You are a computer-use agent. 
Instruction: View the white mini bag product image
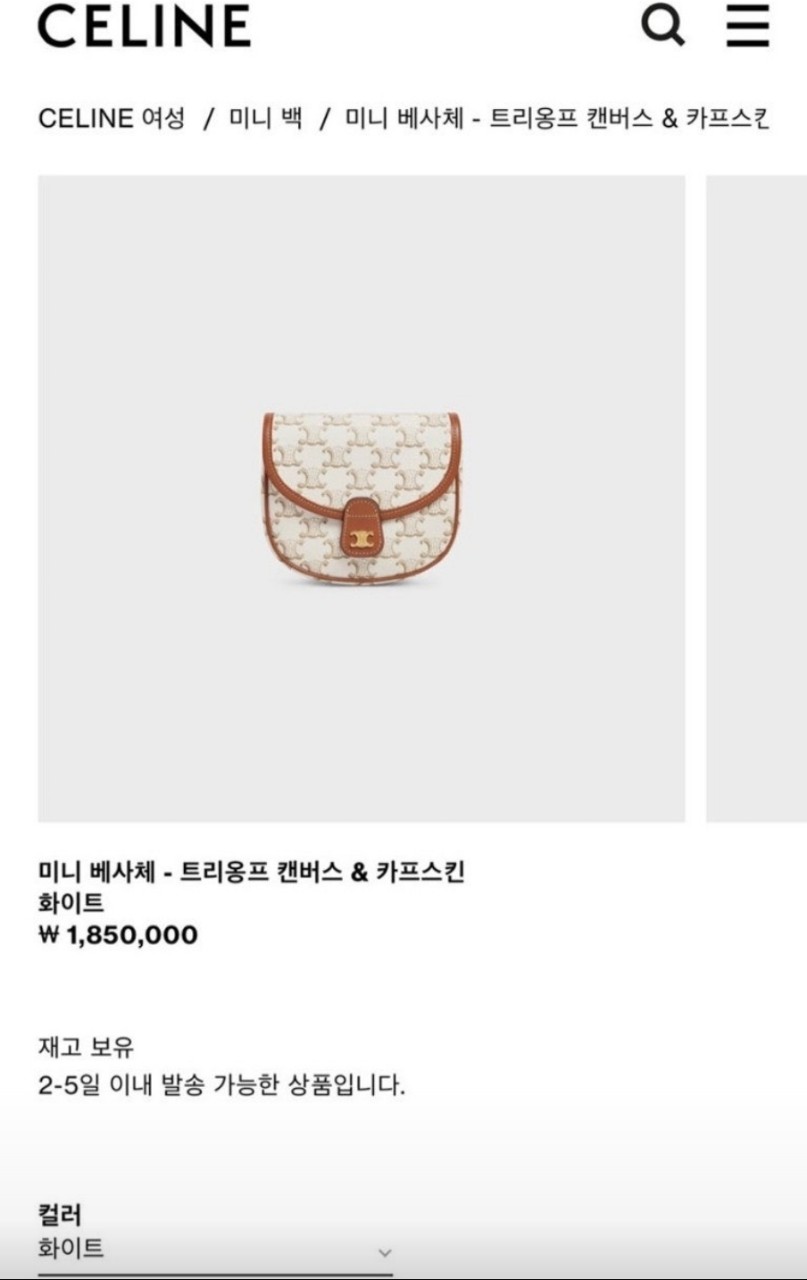361,498
